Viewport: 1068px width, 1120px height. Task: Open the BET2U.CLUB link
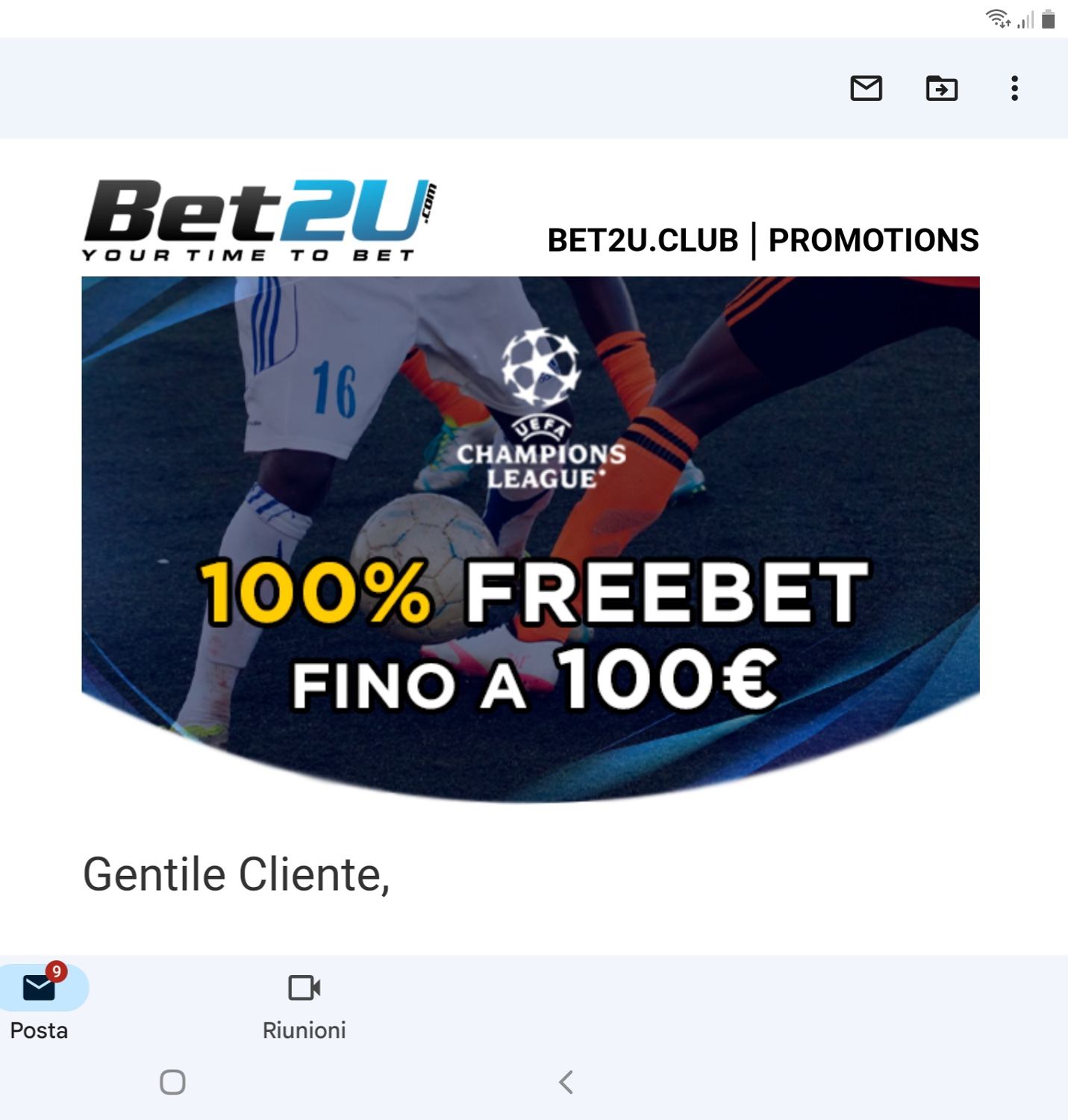coord(642,240)
